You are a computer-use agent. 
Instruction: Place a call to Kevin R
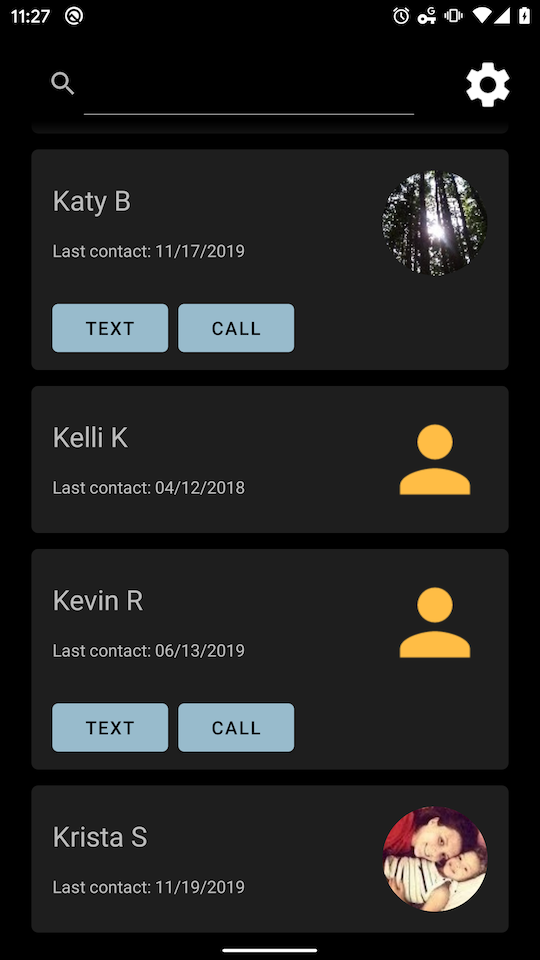[236, 727]
